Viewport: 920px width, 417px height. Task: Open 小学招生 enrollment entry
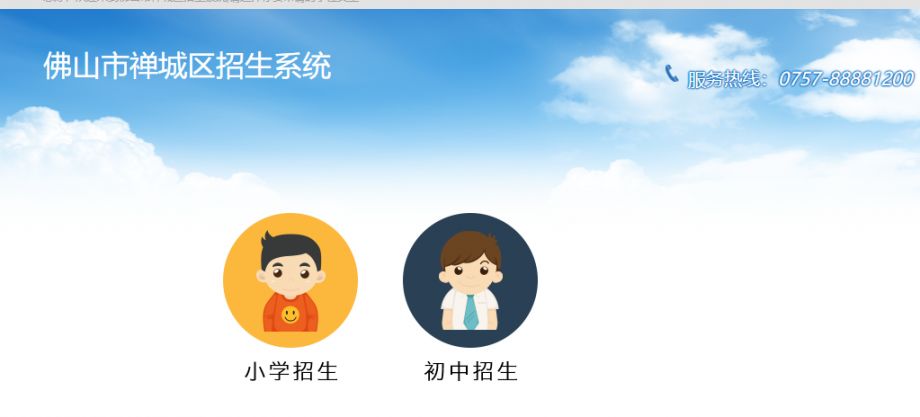290,281
